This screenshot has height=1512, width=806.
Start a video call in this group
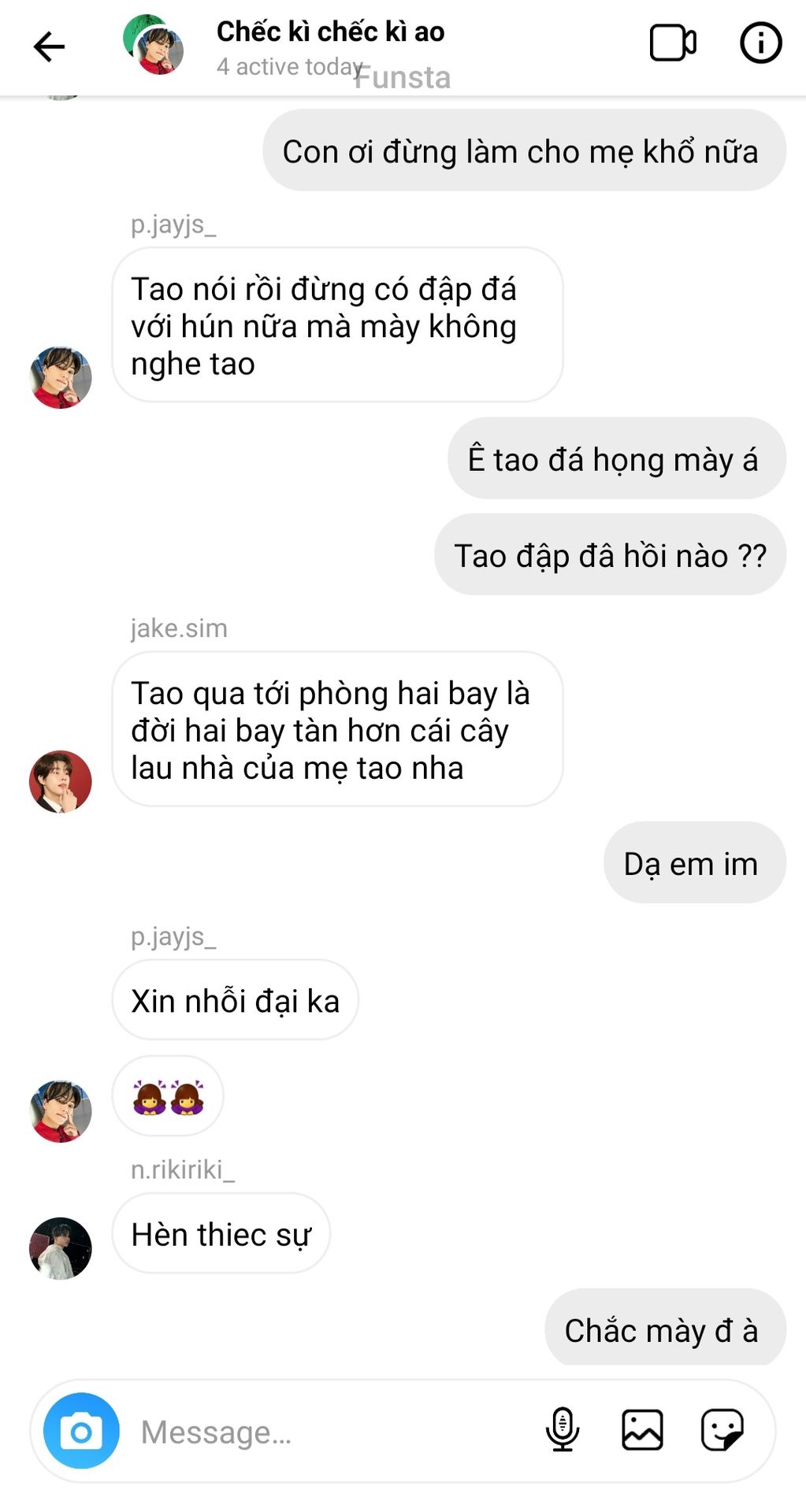pos(673,43)
